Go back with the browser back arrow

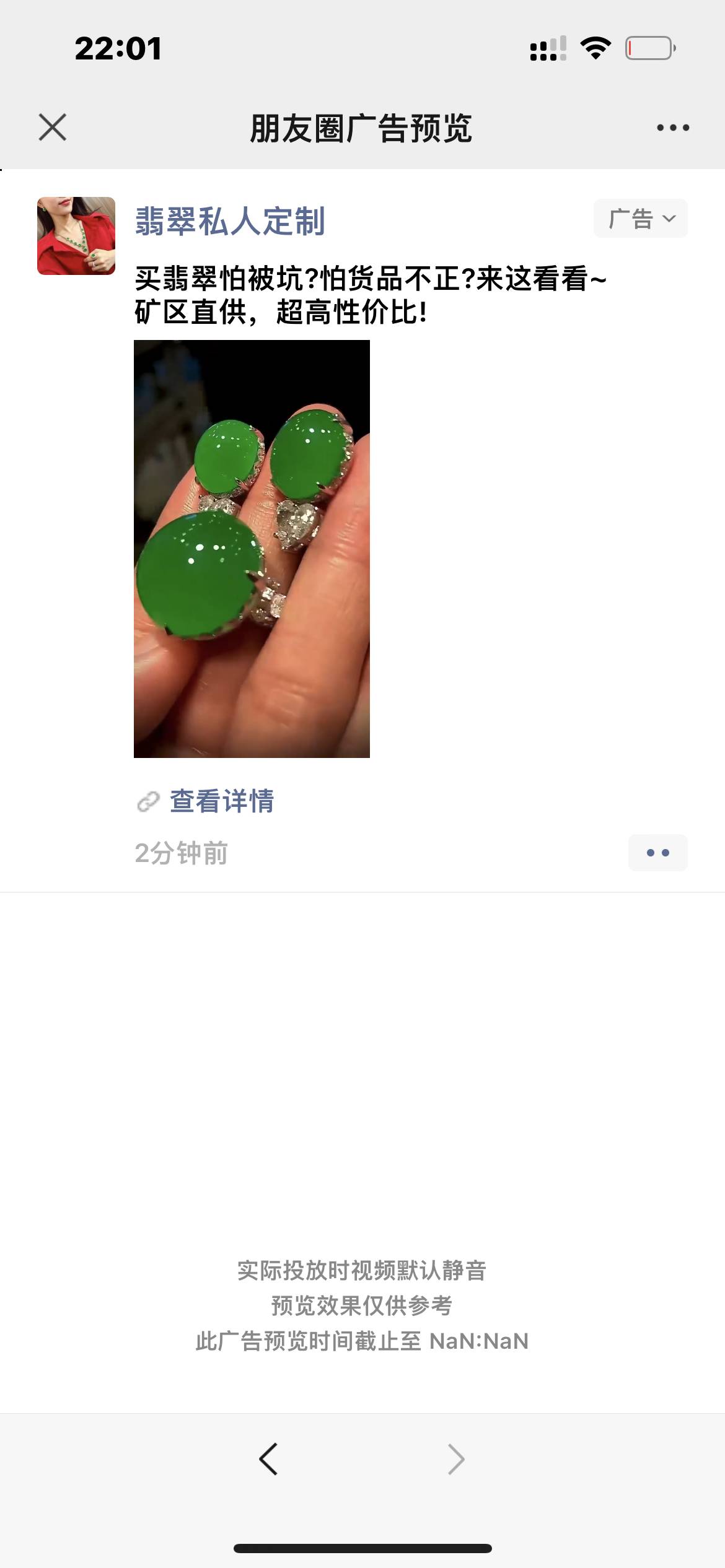point(268,1459)
